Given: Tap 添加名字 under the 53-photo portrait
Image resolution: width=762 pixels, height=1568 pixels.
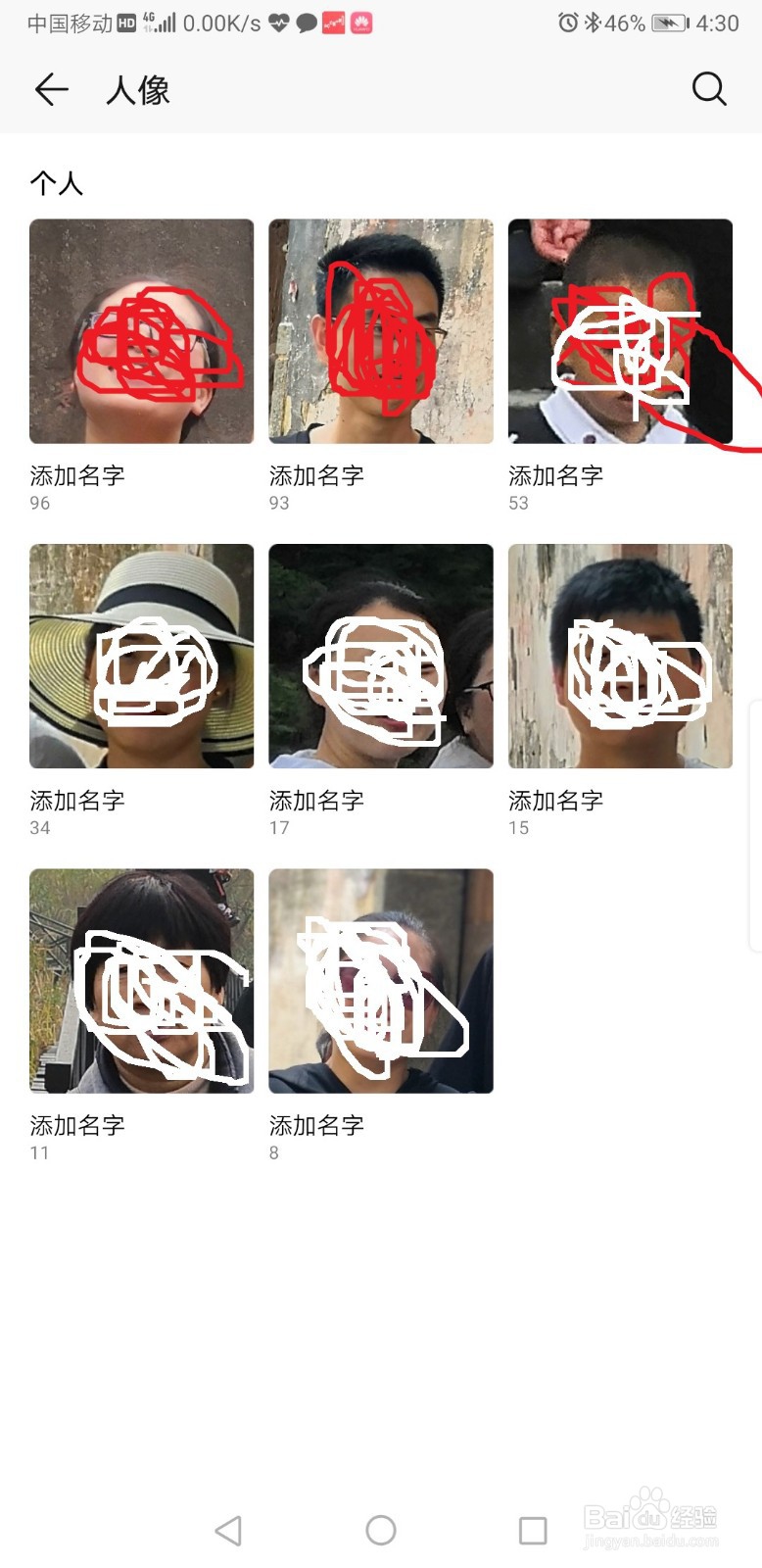Looking at the screenshot, I should tap(554, 476).
